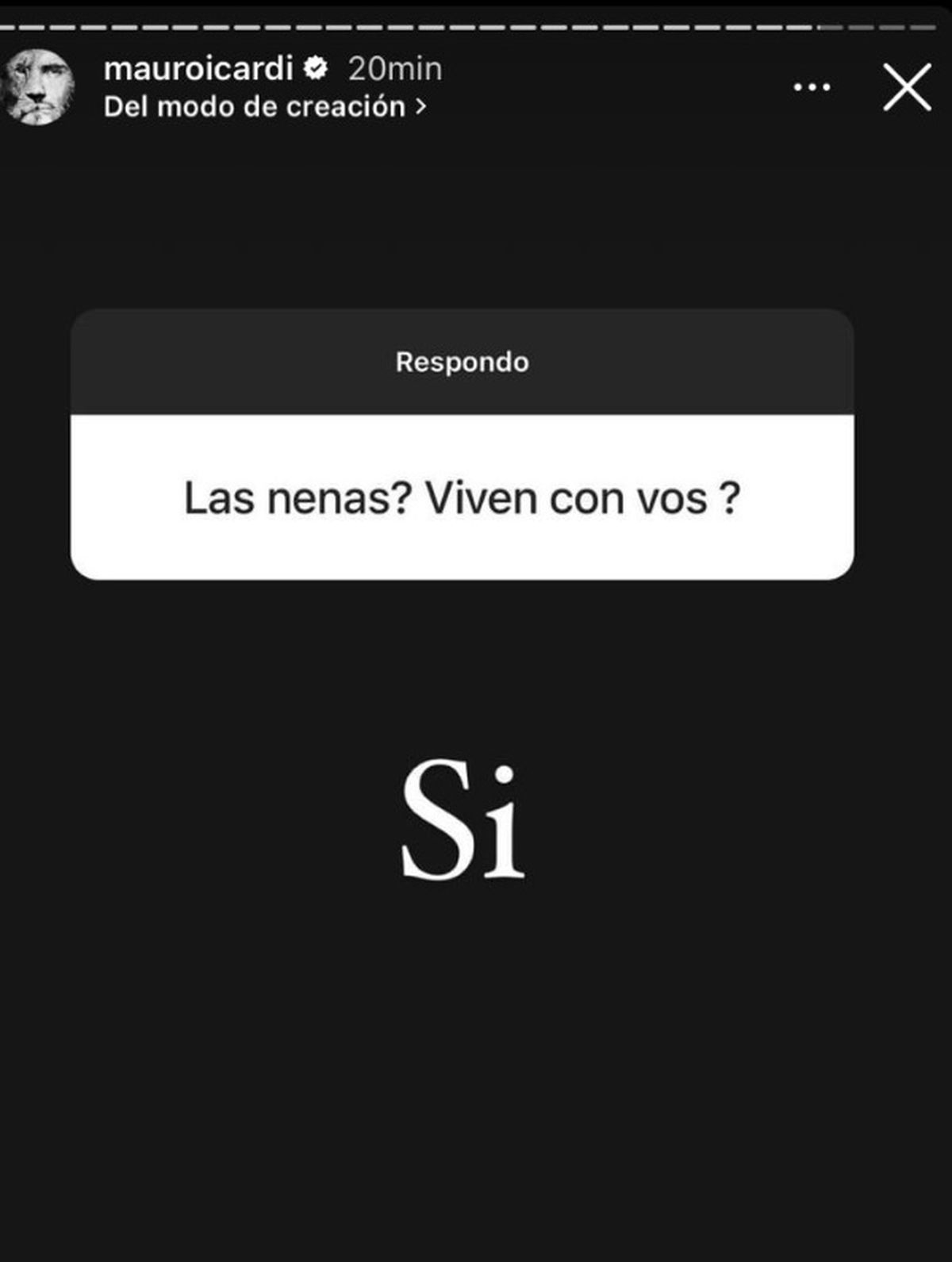Close the story viewer

(907, 87)
